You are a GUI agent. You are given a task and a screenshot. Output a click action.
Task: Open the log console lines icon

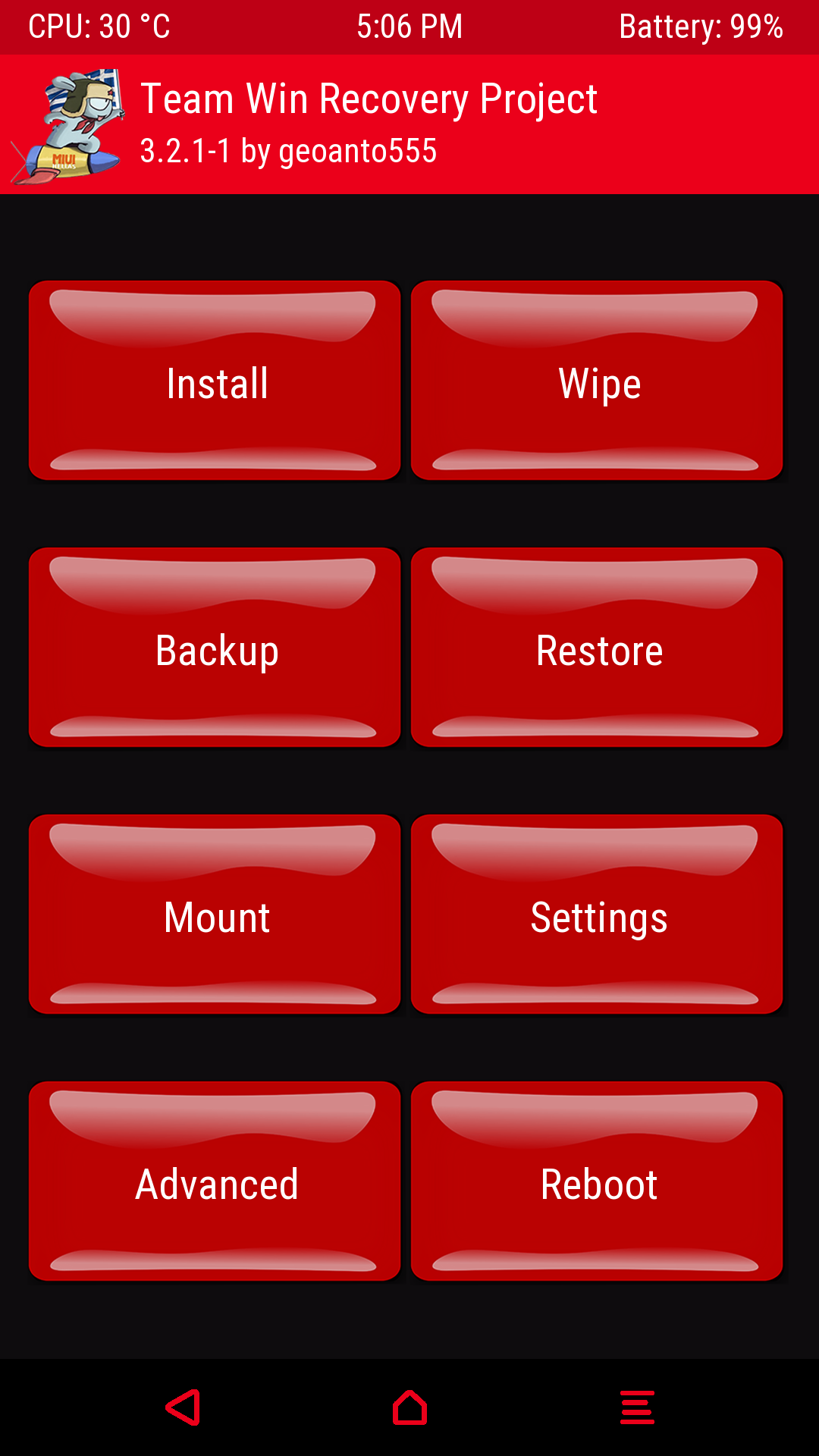(x=637, y=1407)
